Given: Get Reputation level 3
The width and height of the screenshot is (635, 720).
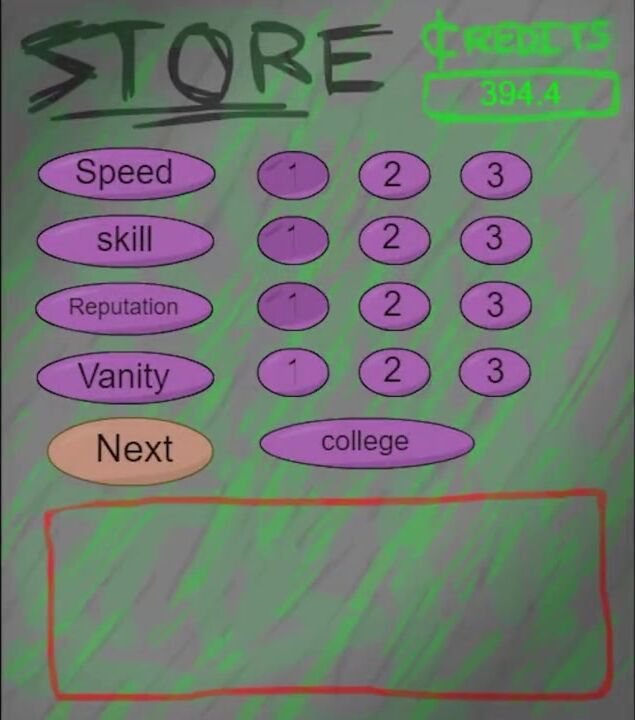Looking at the screenshot, I should [x=495, y=305].
